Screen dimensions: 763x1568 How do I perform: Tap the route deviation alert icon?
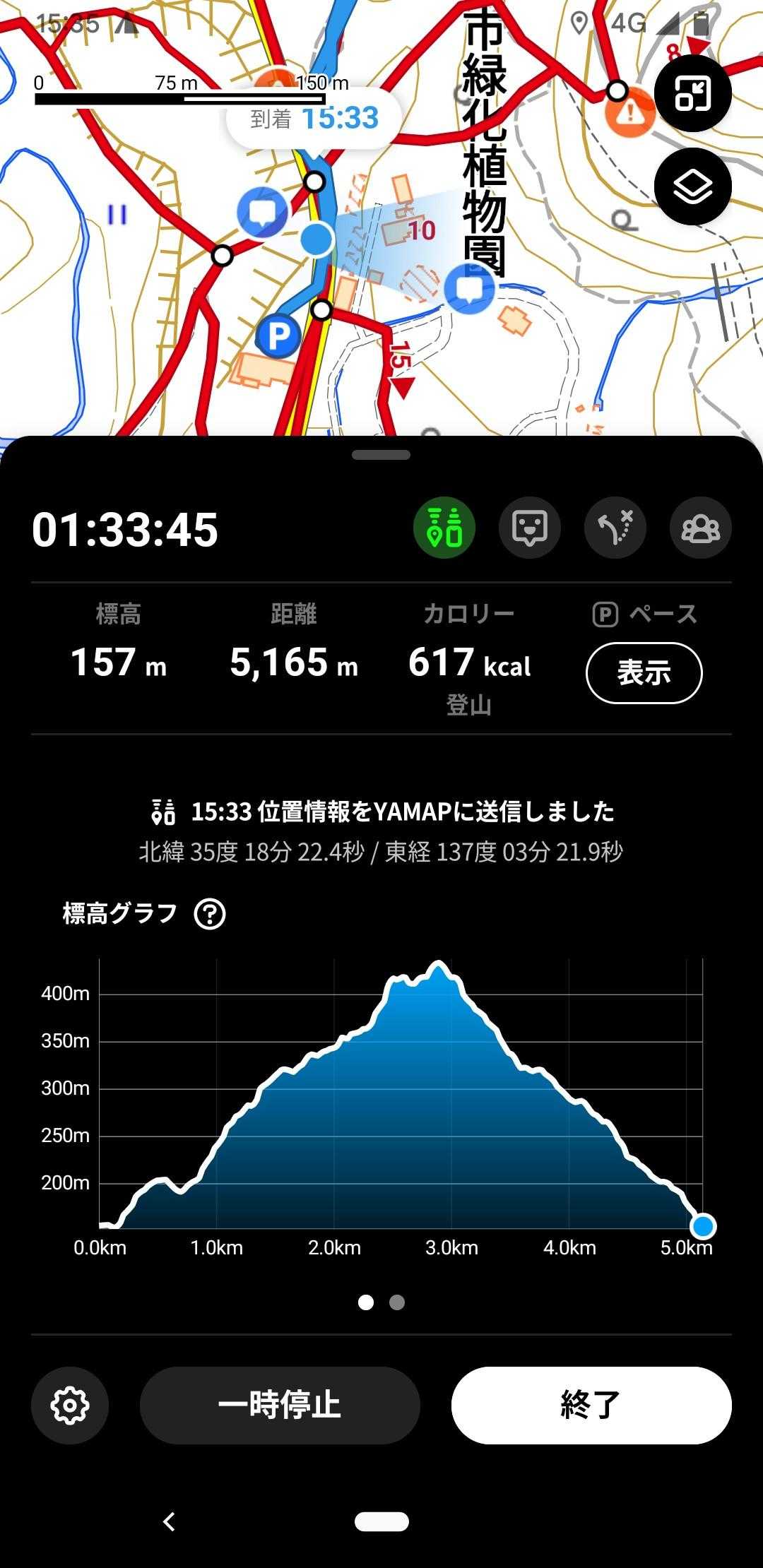[x=615, y=528]
